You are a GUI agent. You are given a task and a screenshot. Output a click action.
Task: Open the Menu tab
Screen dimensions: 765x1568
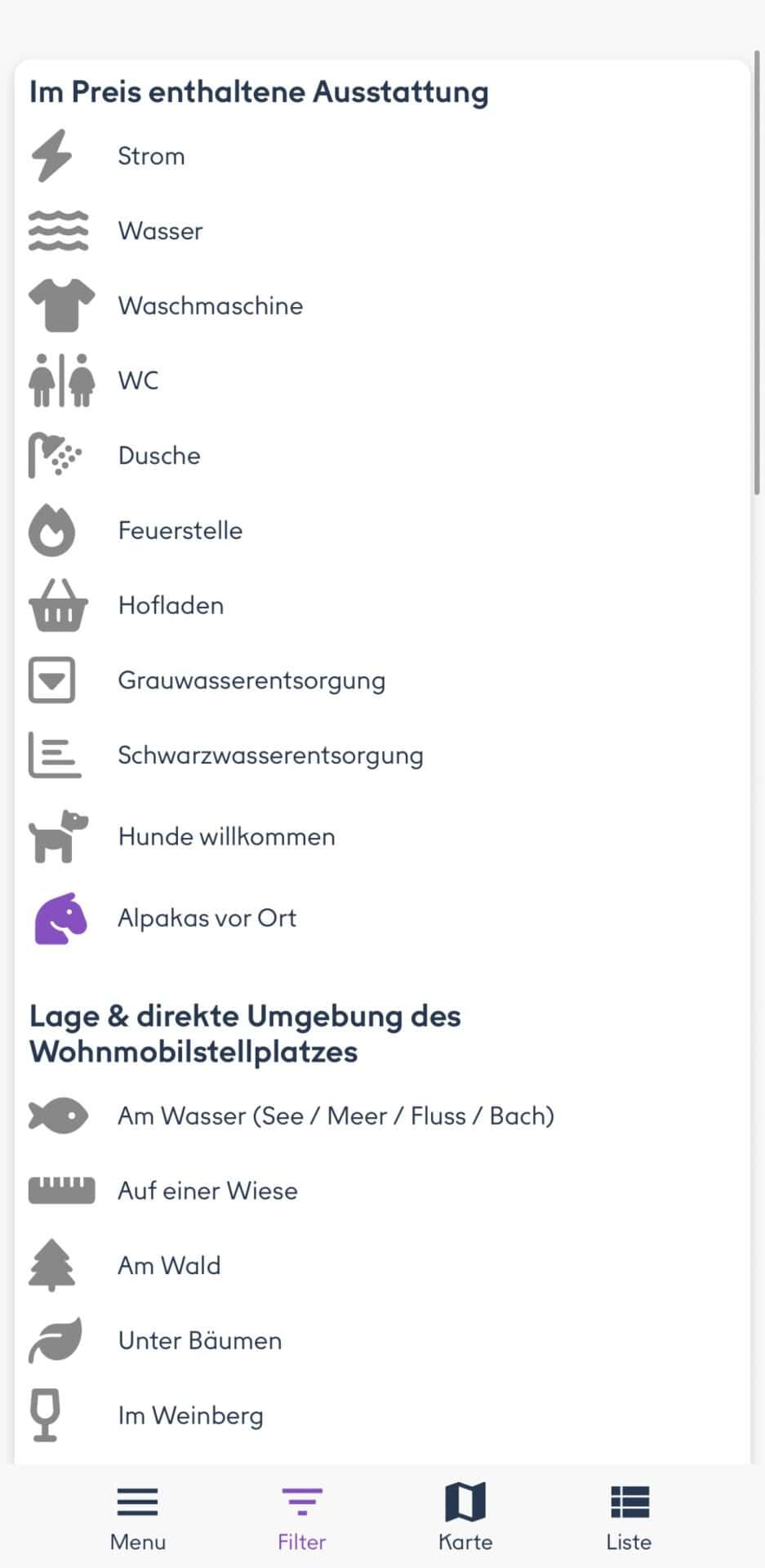[x=137, y=1517]
